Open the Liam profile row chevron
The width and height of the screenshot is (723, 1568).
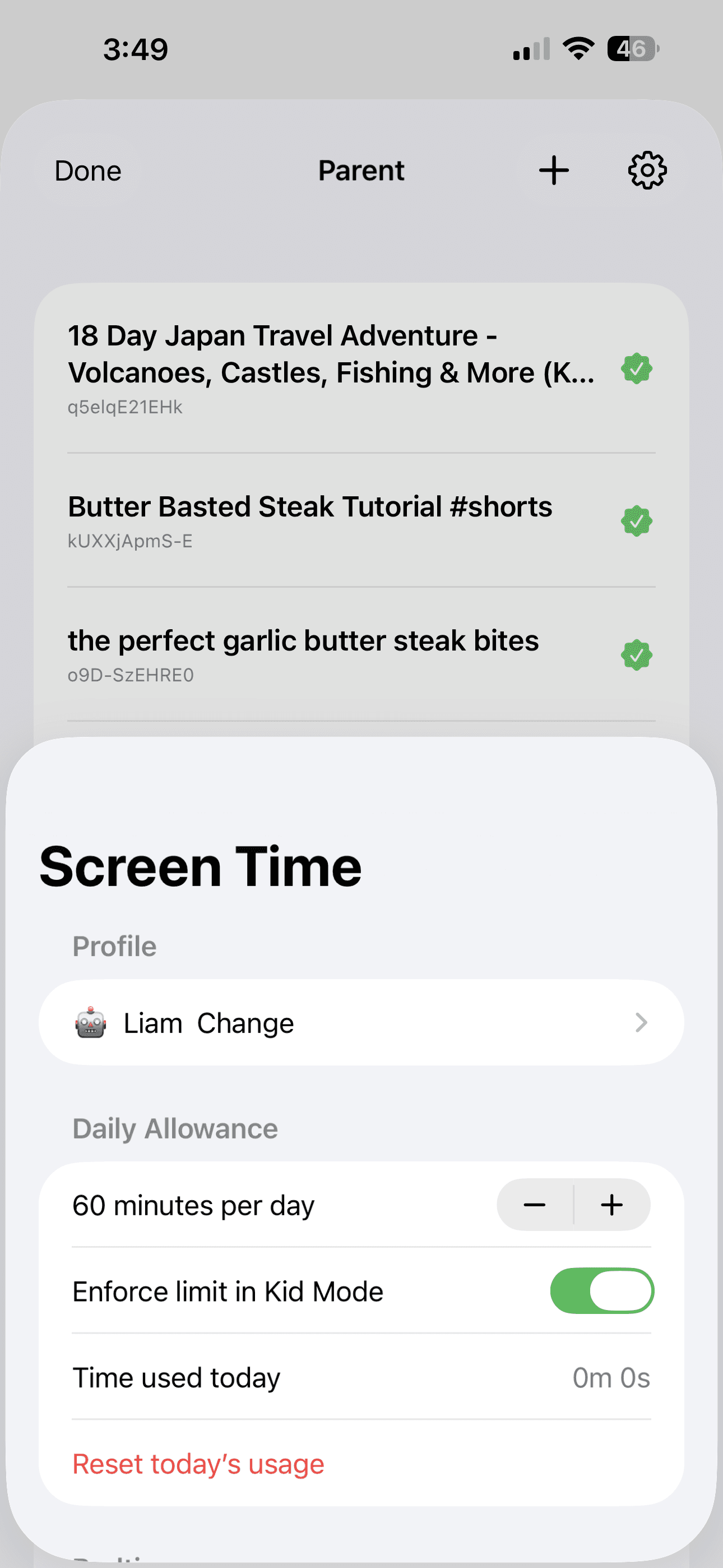[642, 1022]
